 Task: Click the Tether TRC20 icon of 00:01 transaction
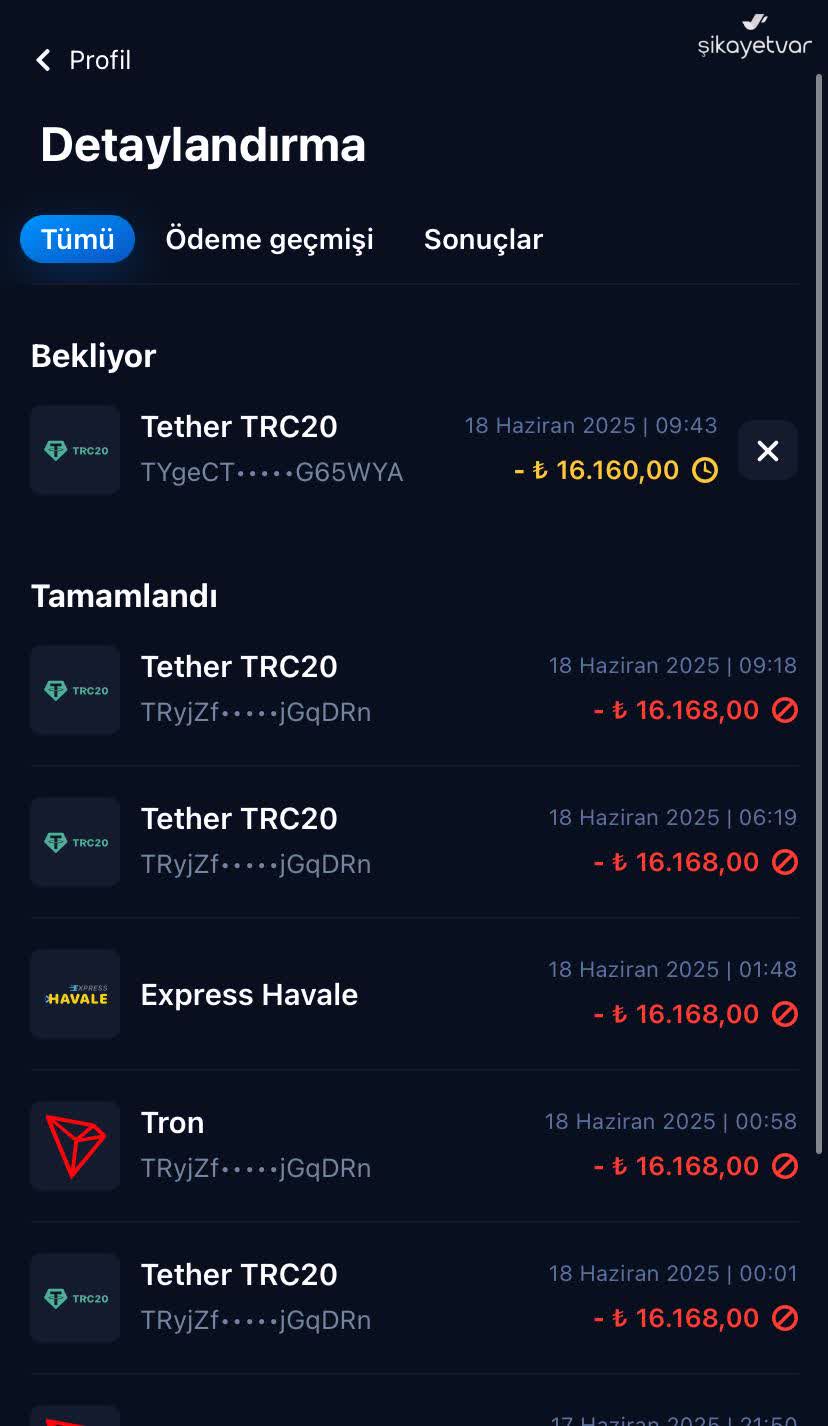[75, 1297]
